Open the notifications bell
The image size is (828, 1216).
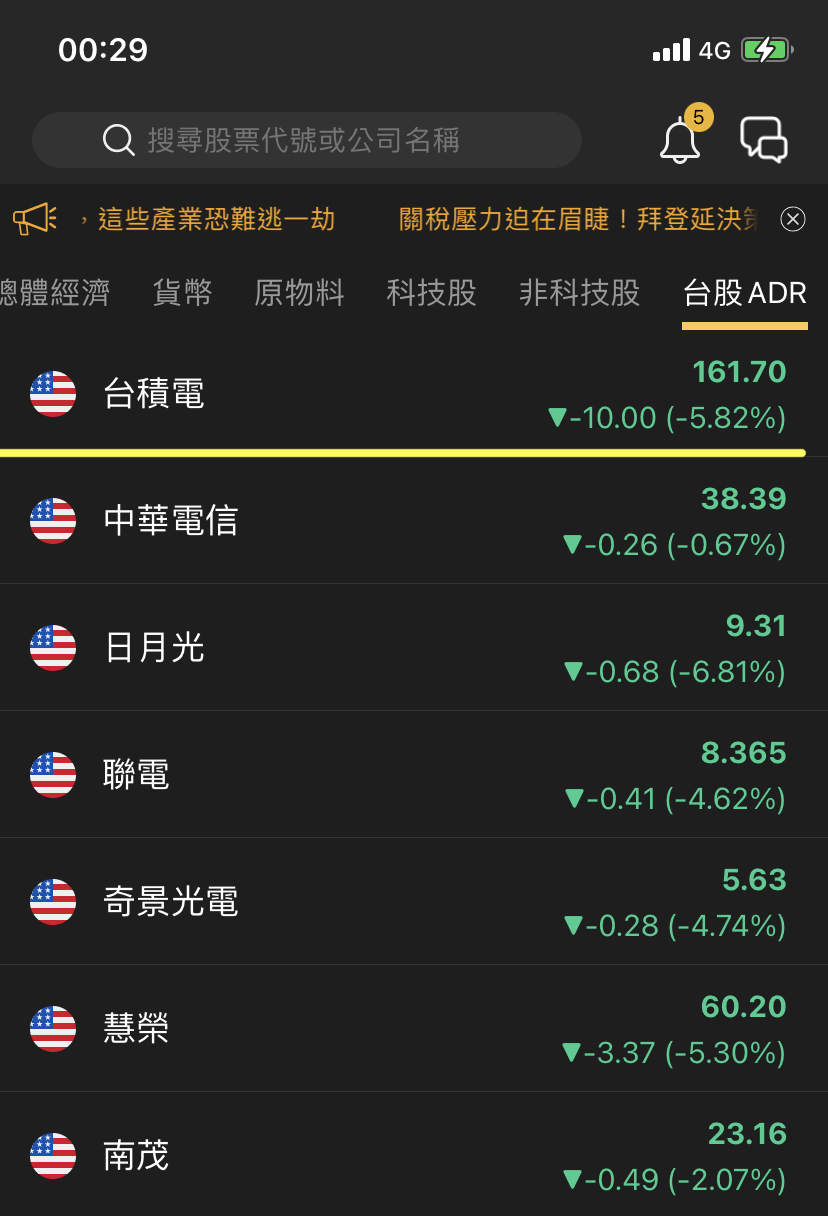(681, 139)
